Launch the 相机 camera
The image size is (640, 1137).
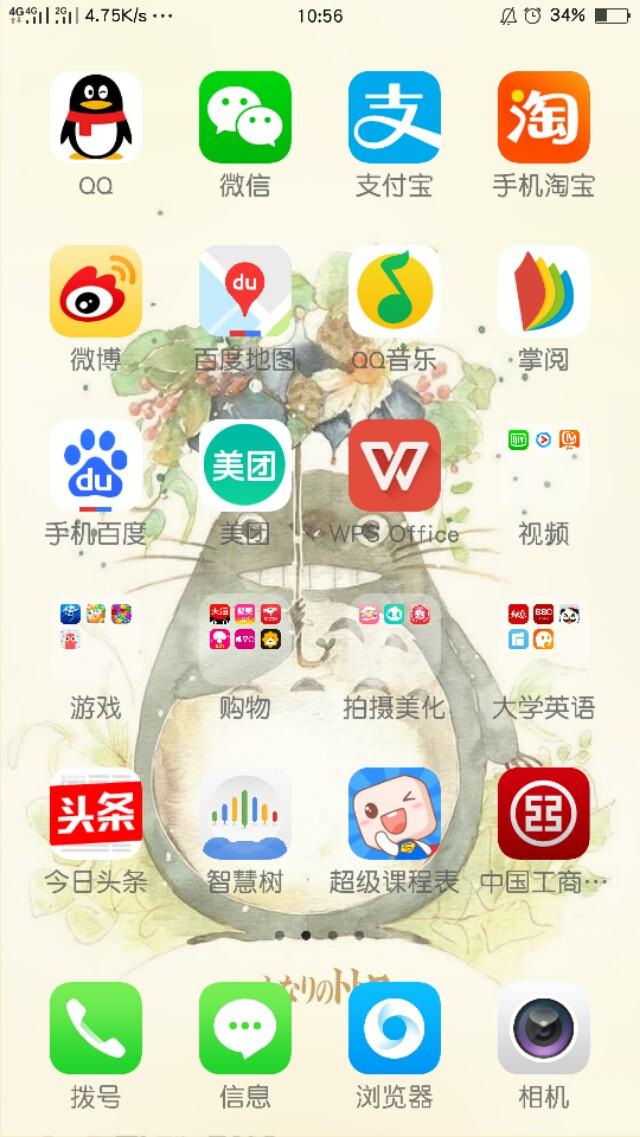coord(543,1028)
